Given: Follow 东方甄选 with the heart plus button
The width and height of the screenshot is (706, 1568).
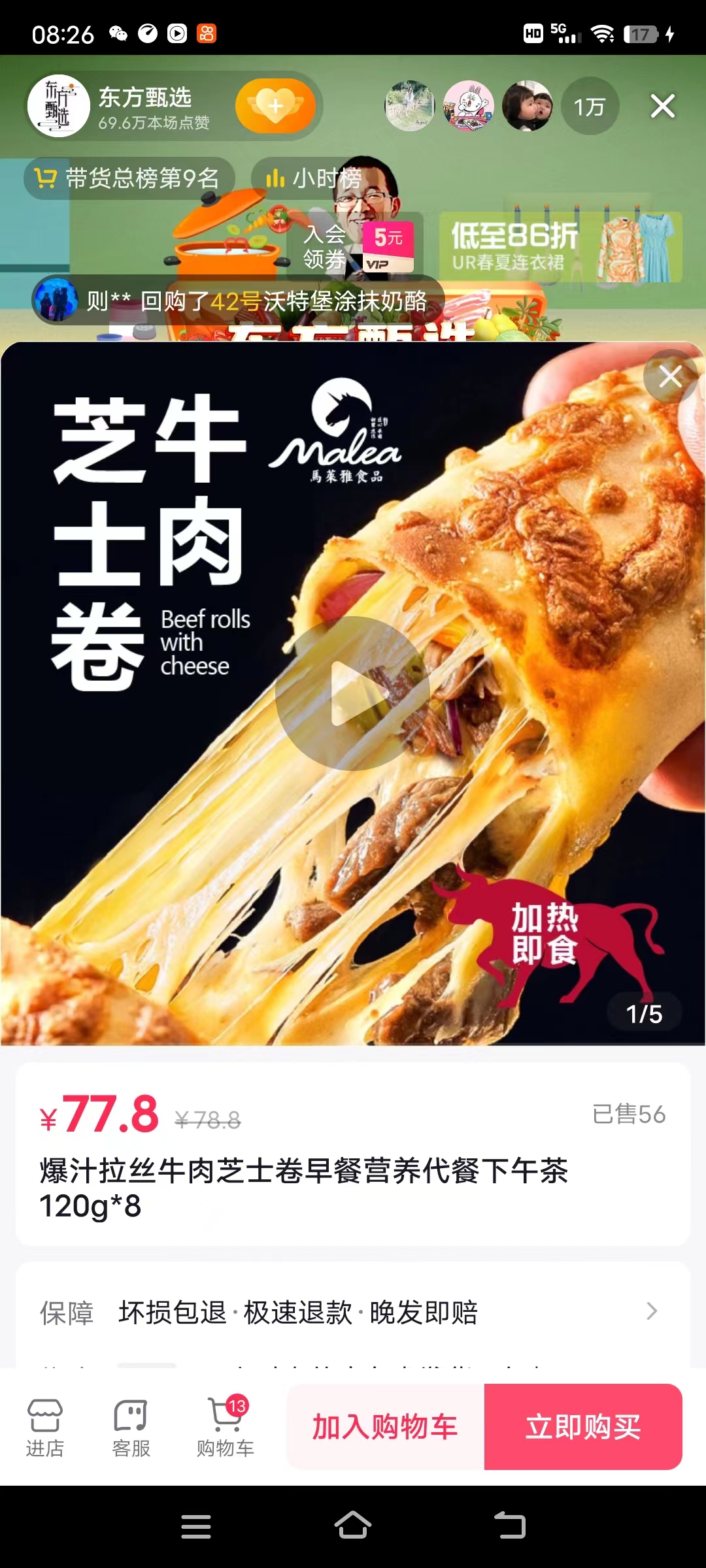Looking at the screenshot, I should click(275, 106).
